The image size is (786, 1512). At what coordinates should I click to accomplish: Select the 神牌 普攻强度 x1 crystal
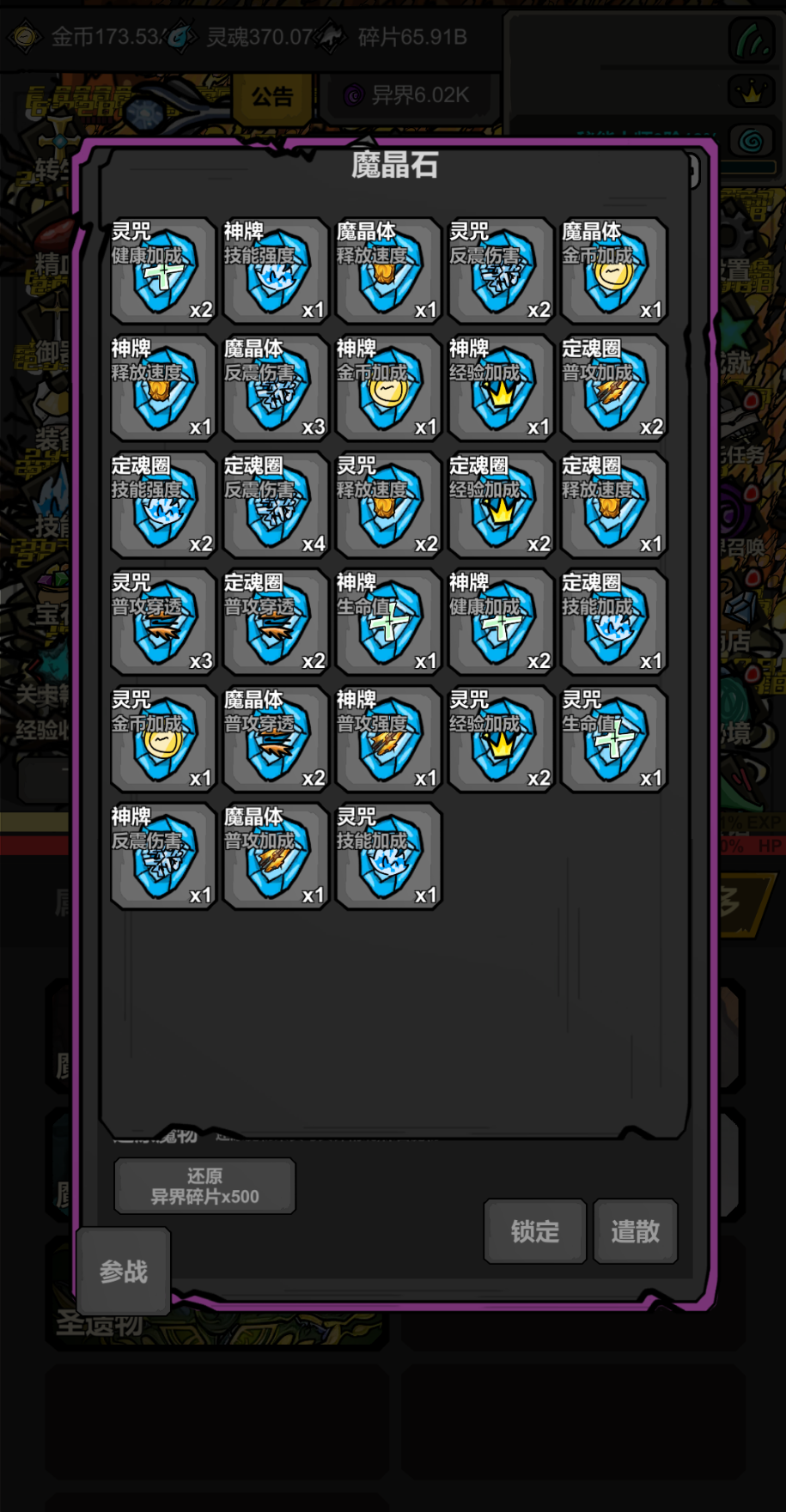tap(388, 739)
